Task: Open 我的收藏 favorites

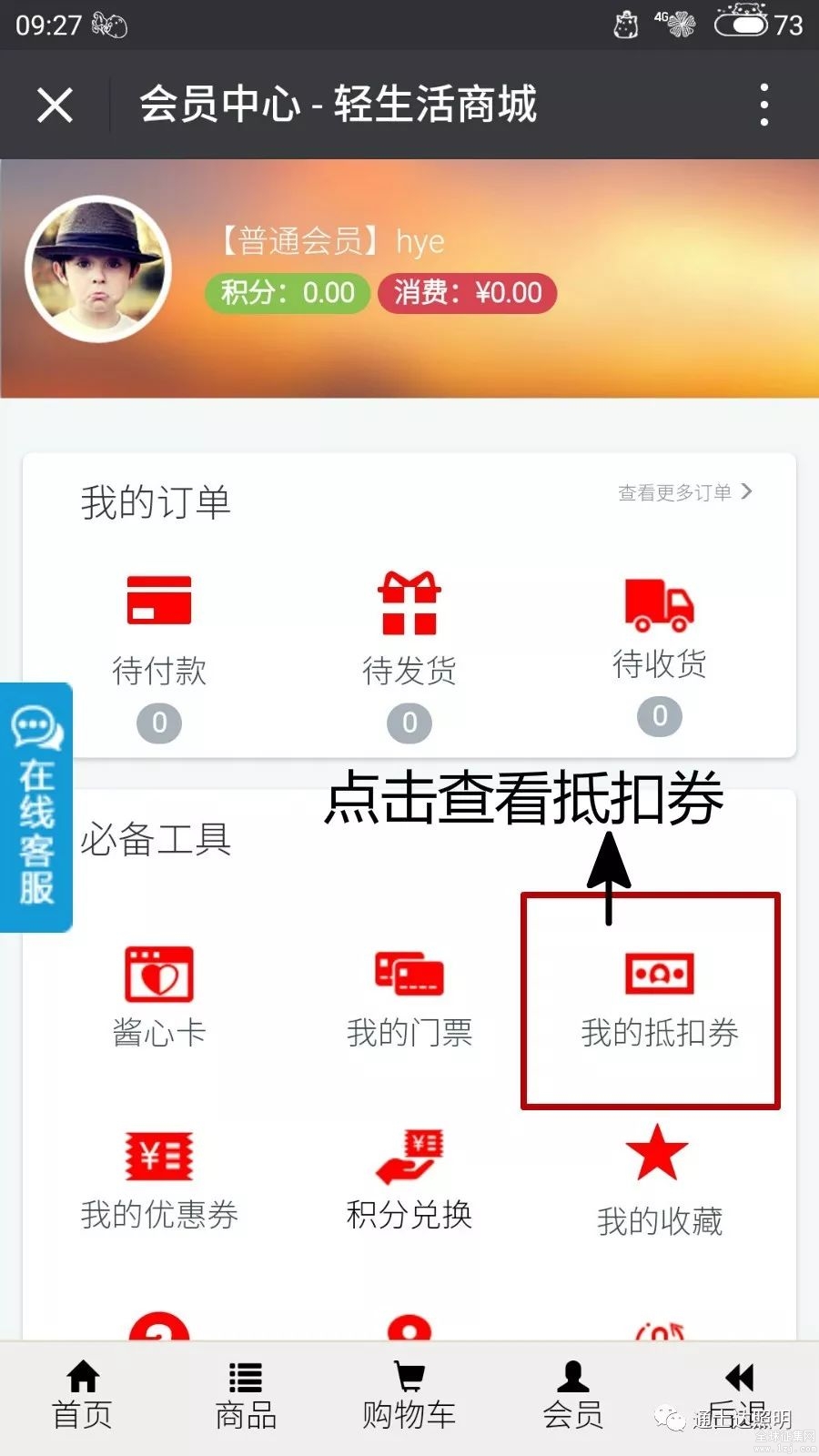Action: coord(659,1181)
